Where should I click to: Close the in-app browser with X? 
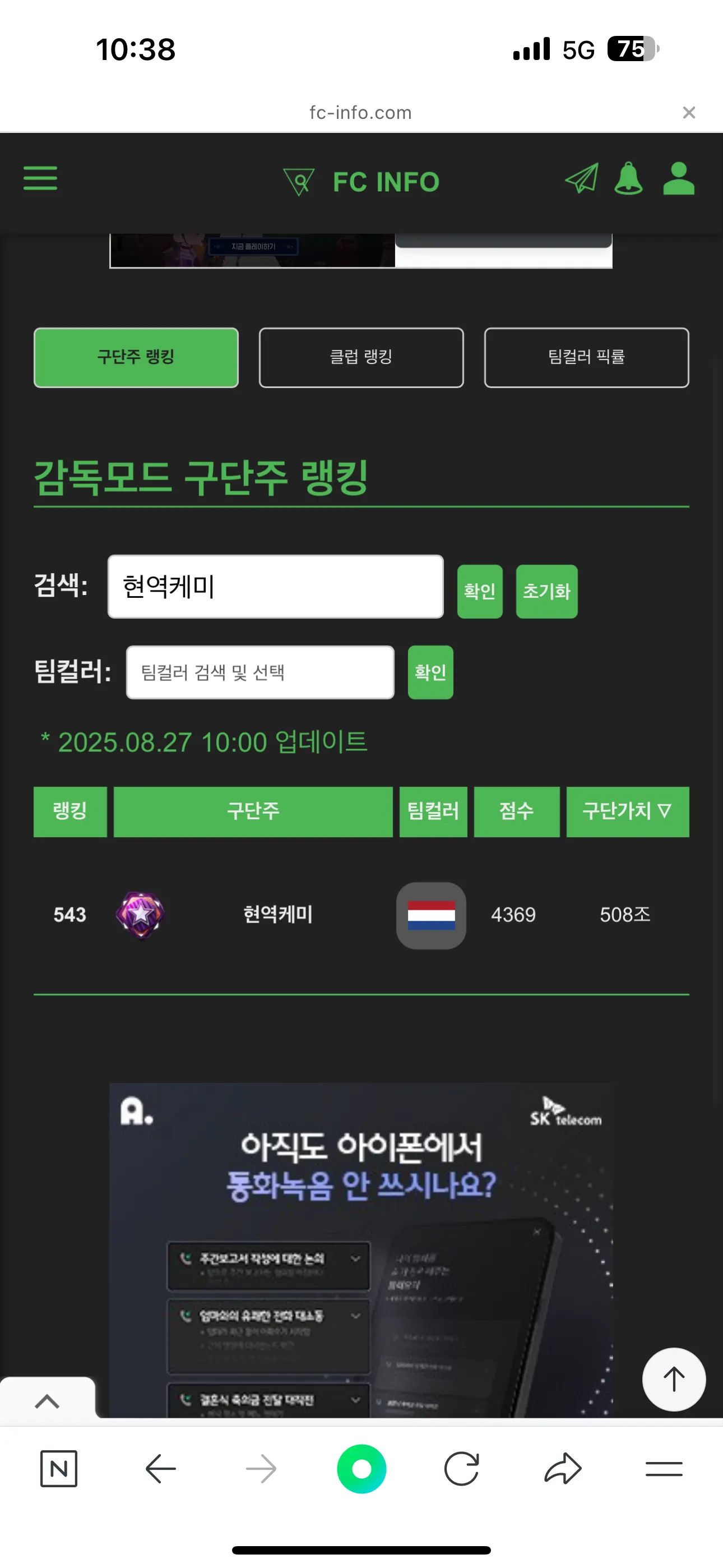click(x=689, y=113)
